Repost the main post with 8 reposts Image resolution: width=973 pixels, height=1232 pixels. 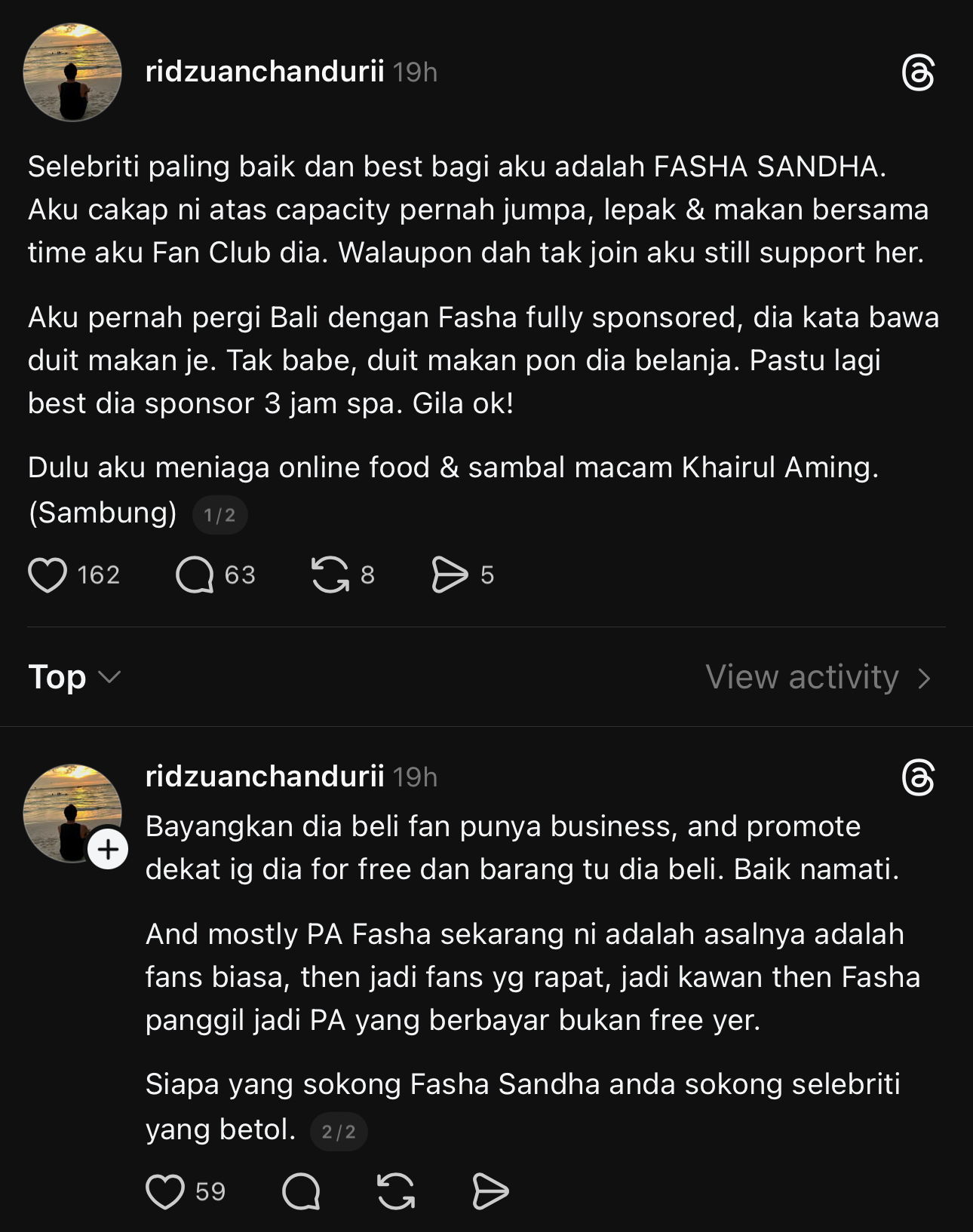[330, 575]
